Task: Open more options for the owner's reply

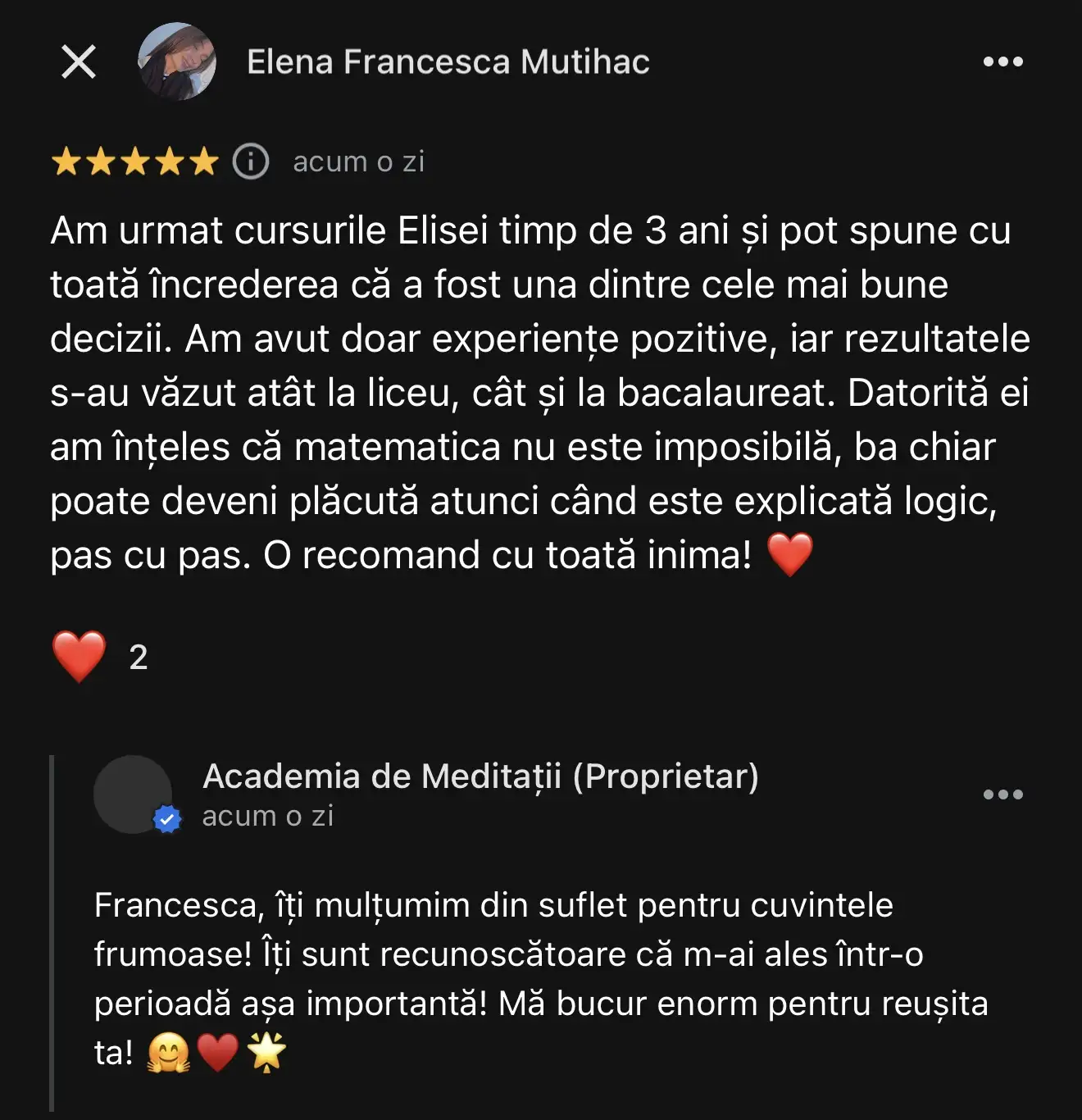Action: (x=1002, y=794)
